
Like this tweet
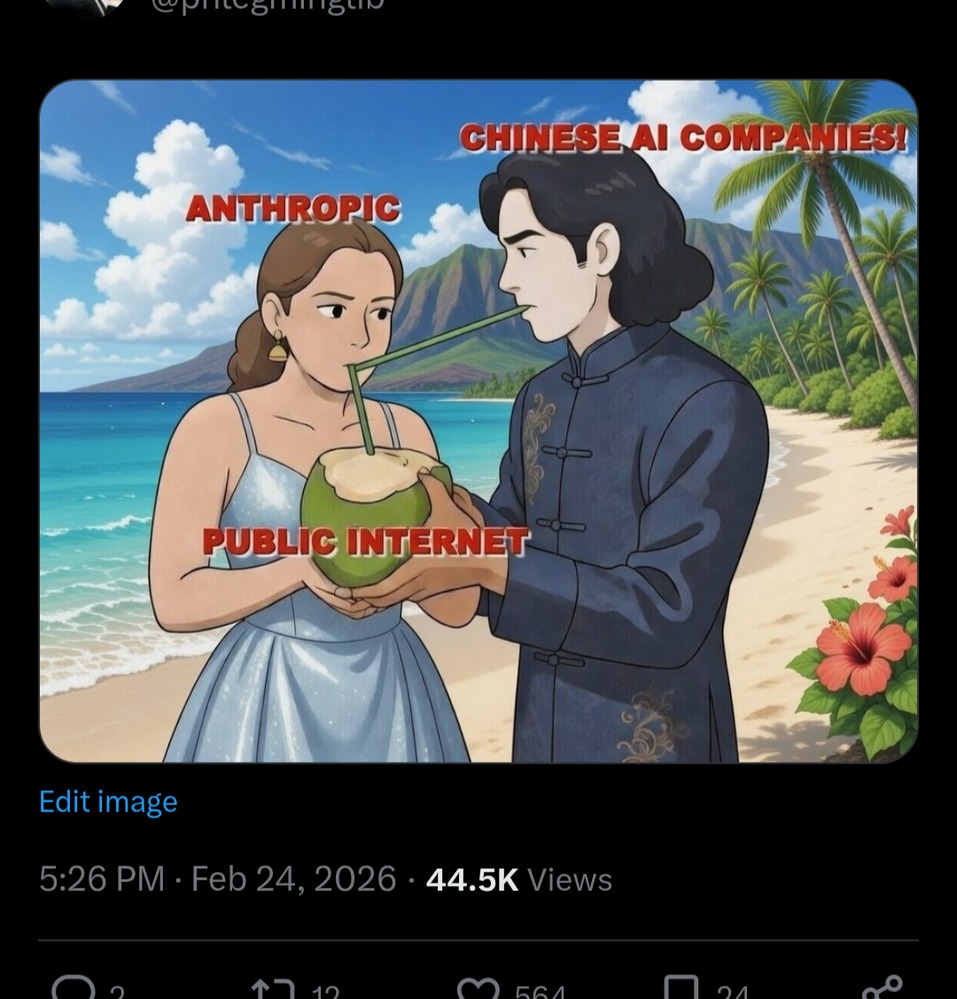[478, 989]
